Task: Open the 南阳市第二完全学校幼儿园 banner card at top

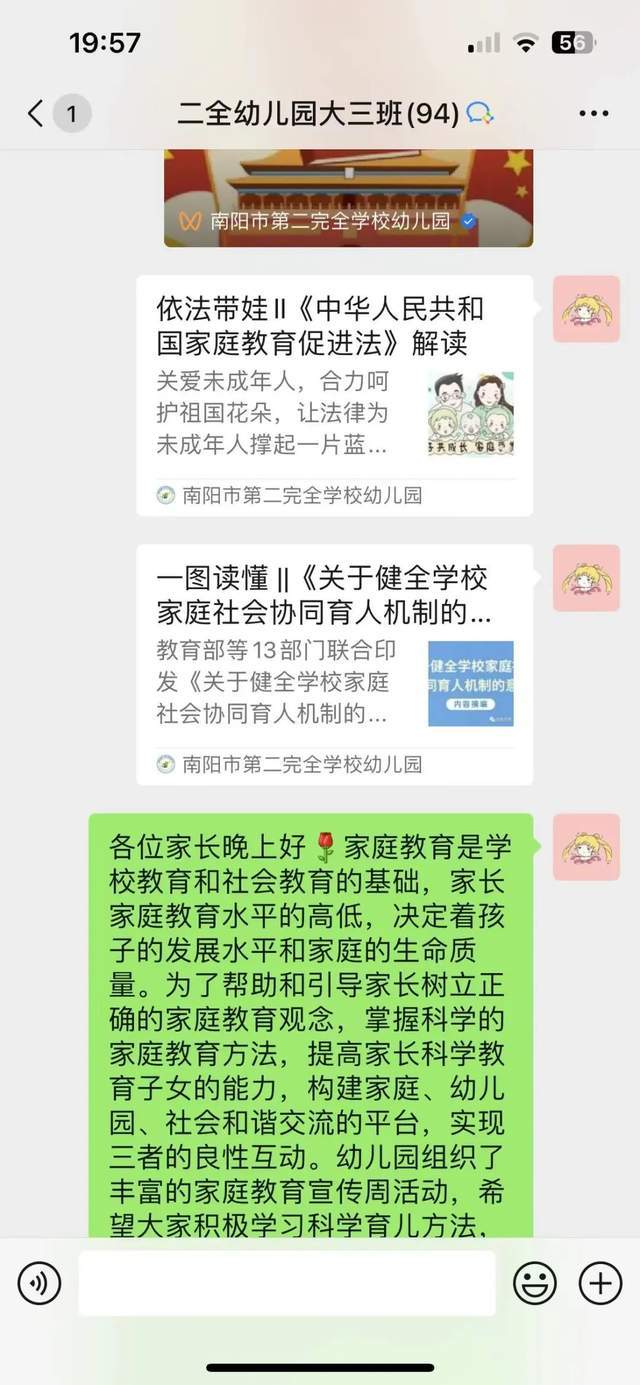Action: 348,198
